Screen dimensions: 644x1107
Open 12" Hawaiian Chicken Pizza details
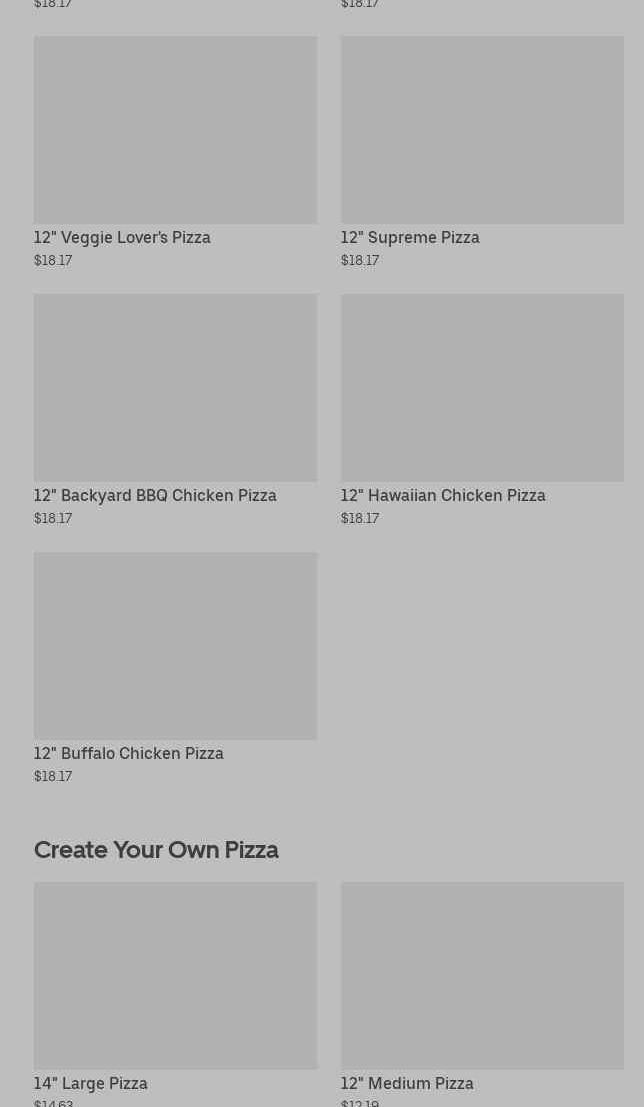(482, 410)
